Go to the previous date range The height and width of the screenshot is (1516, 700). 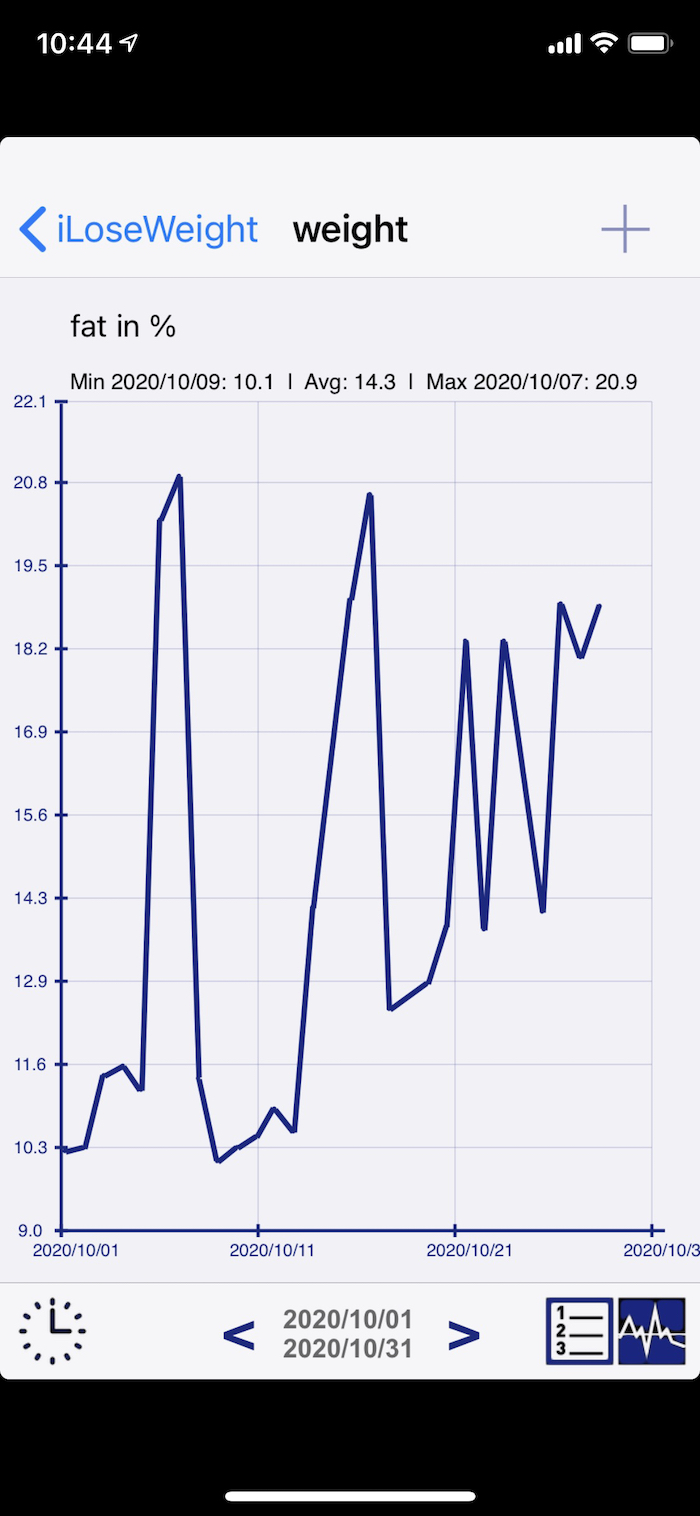pos(238,1334)
